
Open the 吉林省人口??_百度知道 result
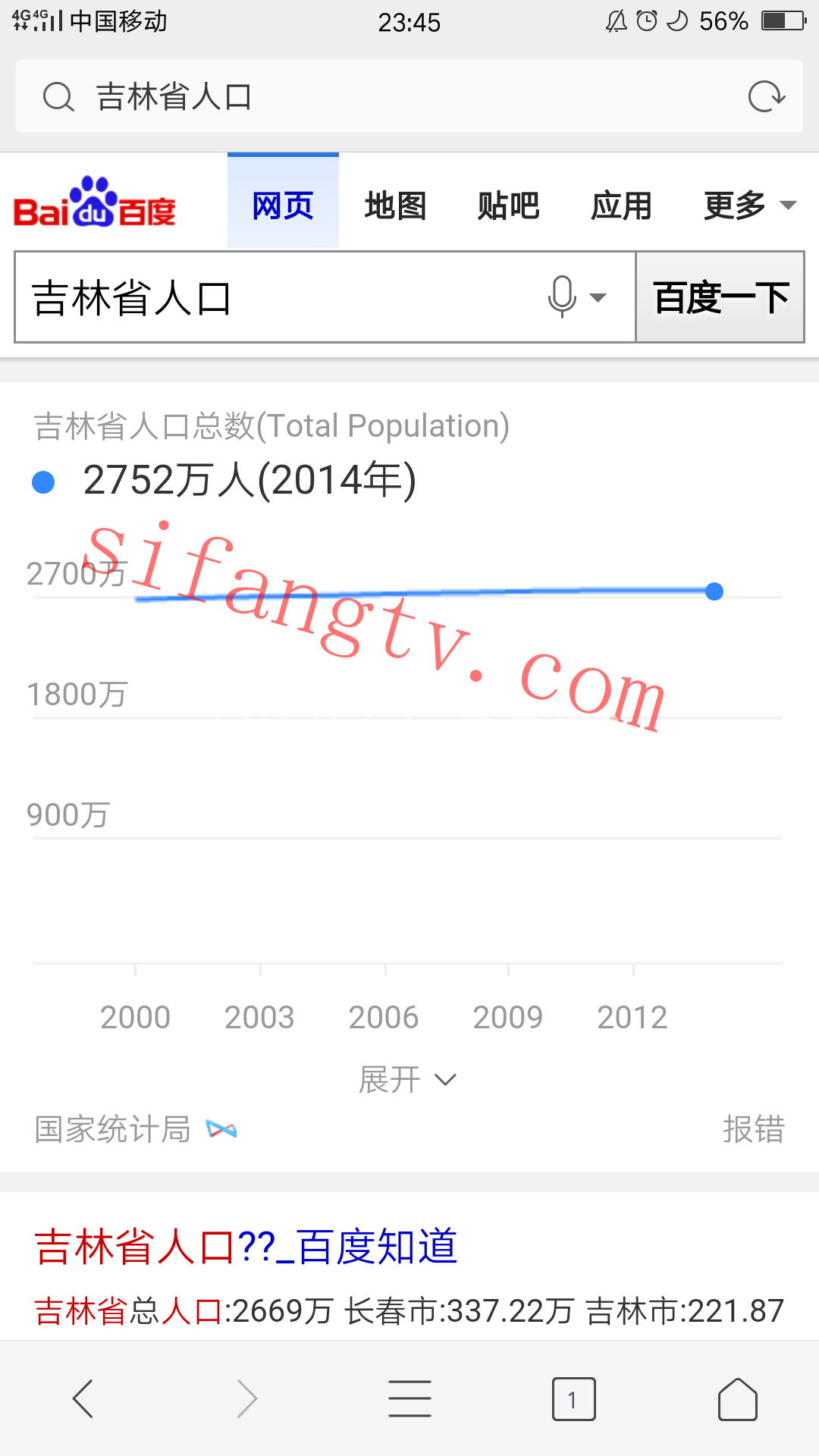click(246, 1247)
